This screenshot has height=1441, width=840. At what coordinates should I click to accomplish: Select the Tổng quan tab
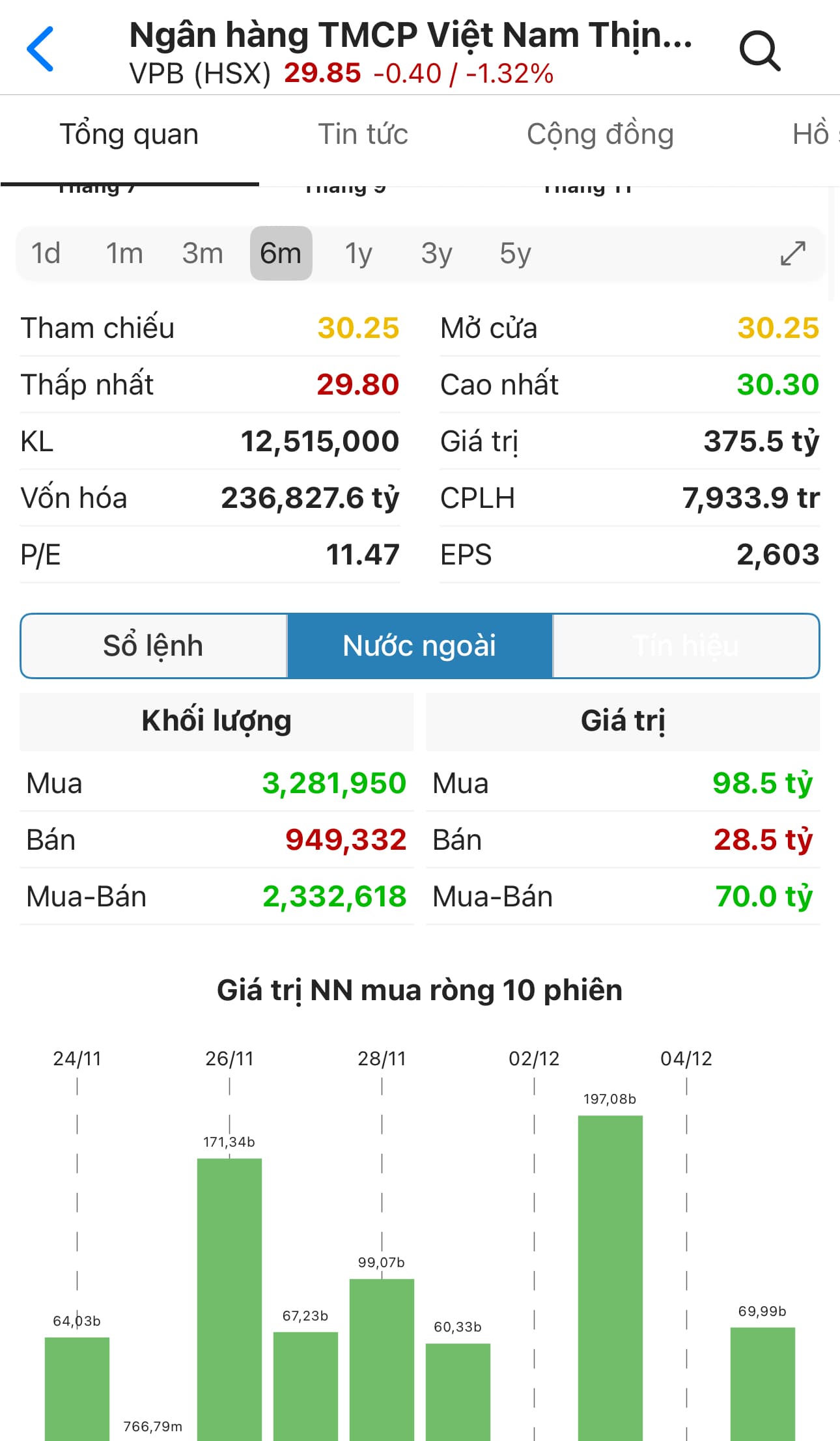129,135
